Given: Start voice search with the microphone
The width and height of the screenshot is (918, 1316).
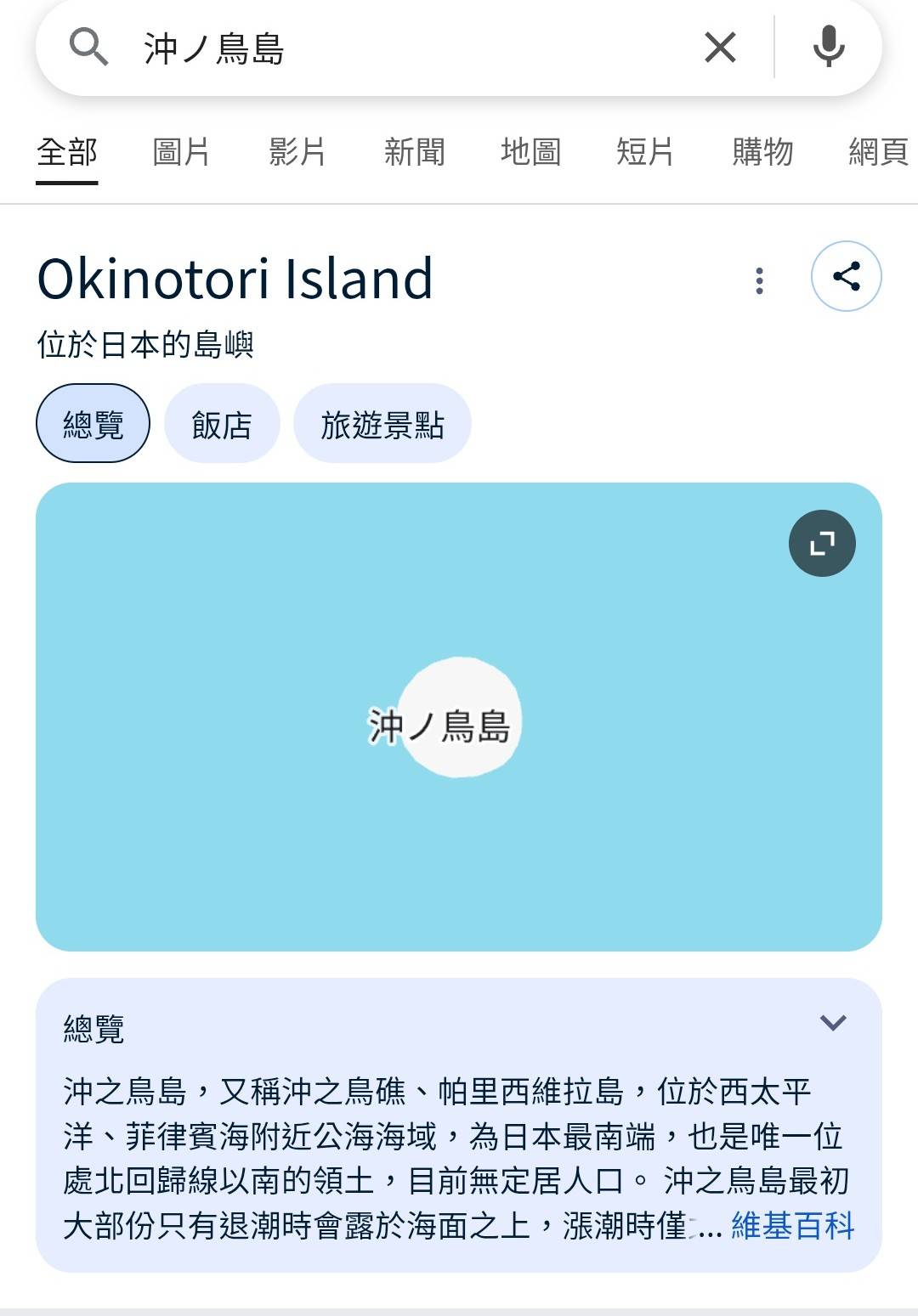Looking at the screenshot, I should (x=828, y=48).
